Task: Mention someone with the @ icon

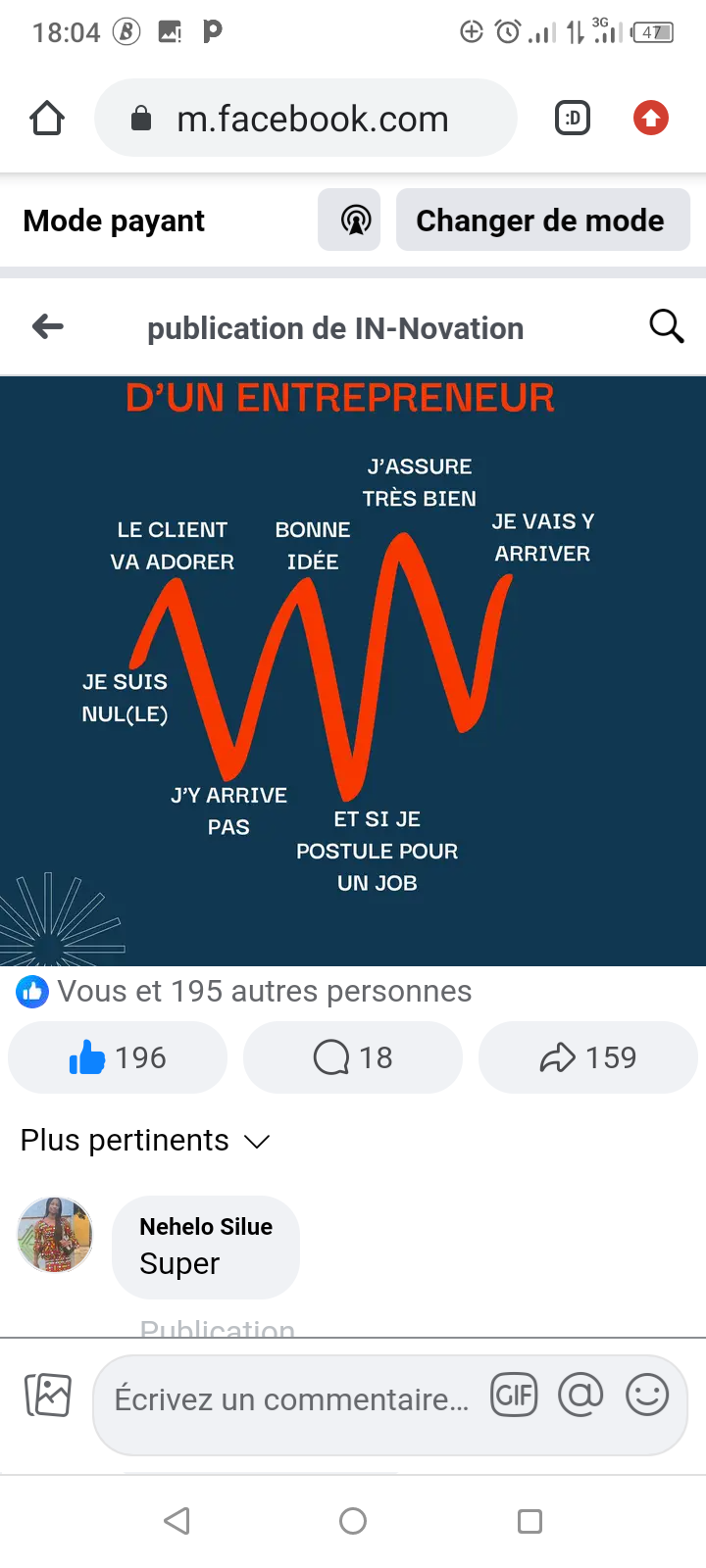Action: click(x=580, y=1396)
